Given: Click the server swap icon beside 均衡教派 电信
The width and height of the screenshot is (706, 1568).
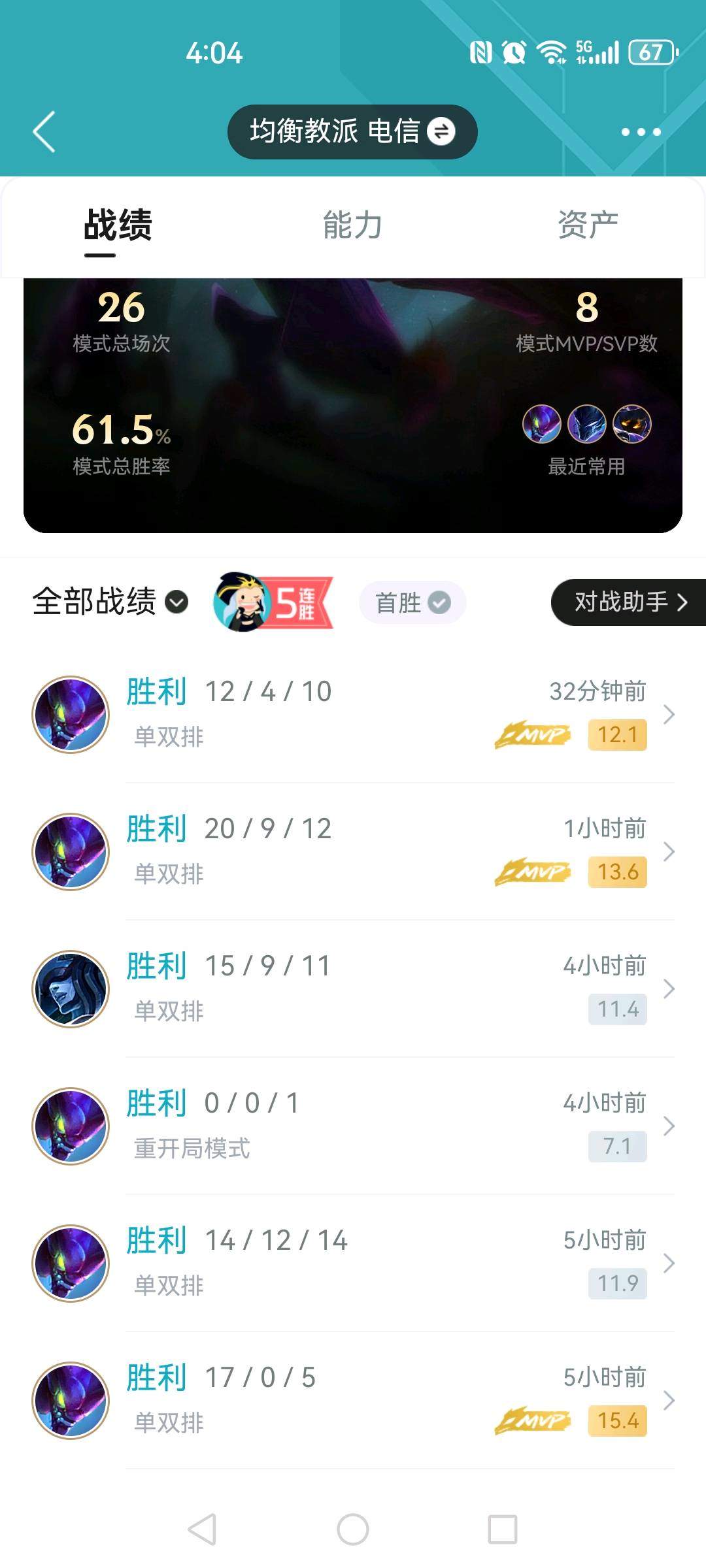Looking at the screenshot, I should click(x=443, y=131).
